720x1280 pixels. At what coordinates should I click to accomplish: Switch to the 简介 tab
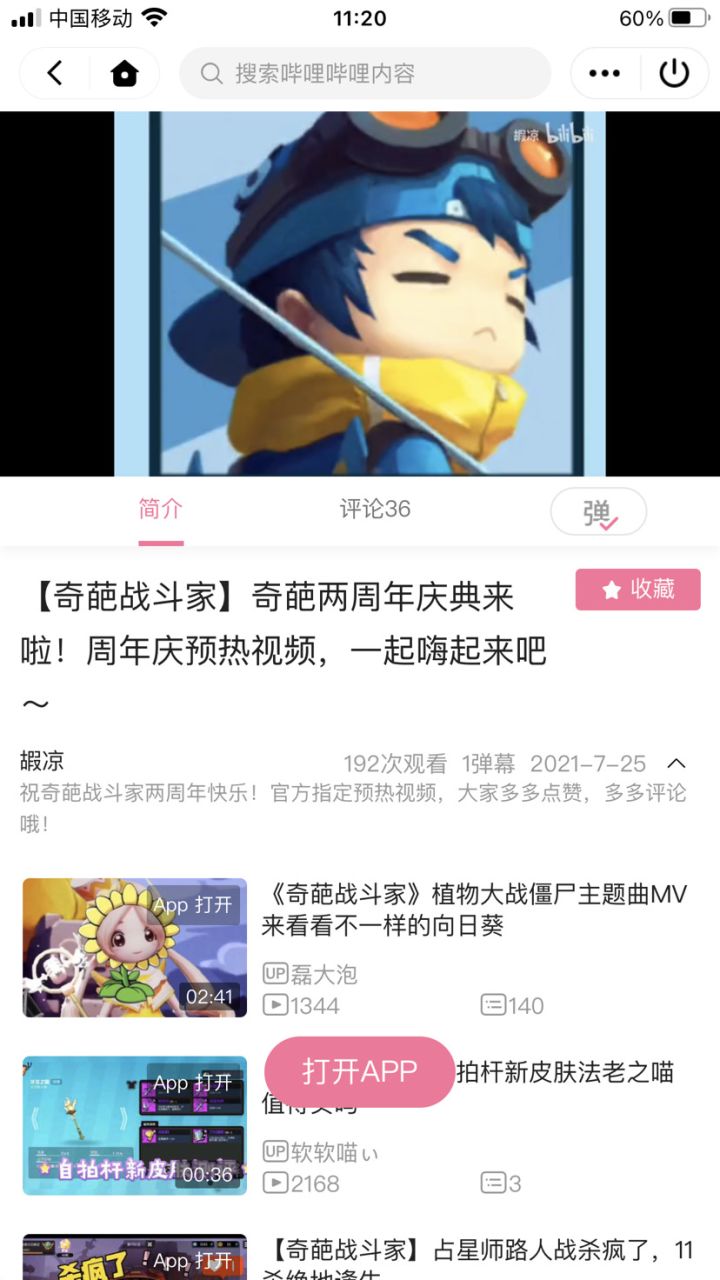point(159,510)
